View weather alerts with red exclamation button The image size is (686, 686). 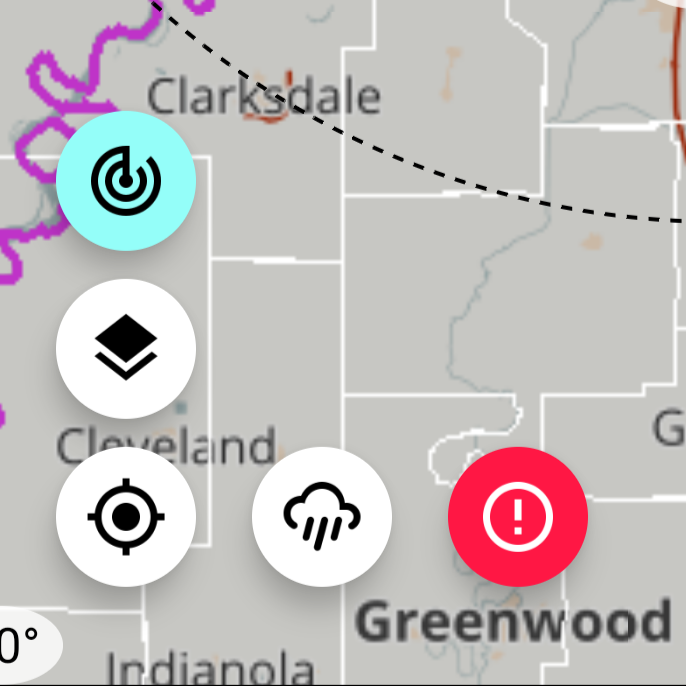517,516
